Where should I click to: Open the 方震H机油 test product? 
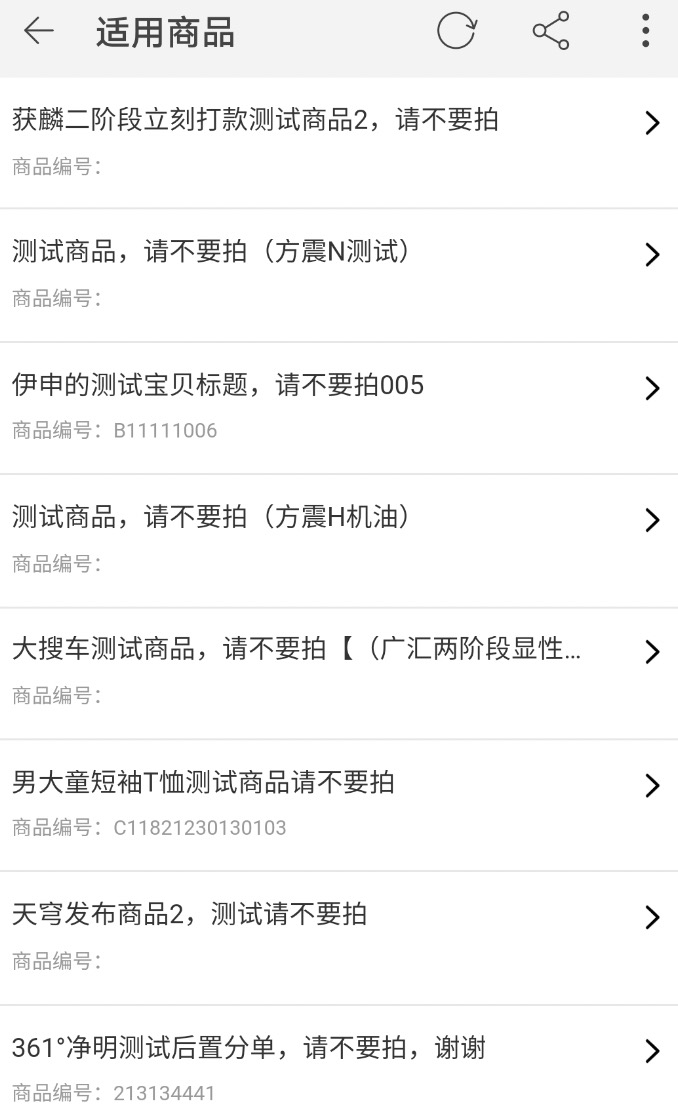[339, 541]
